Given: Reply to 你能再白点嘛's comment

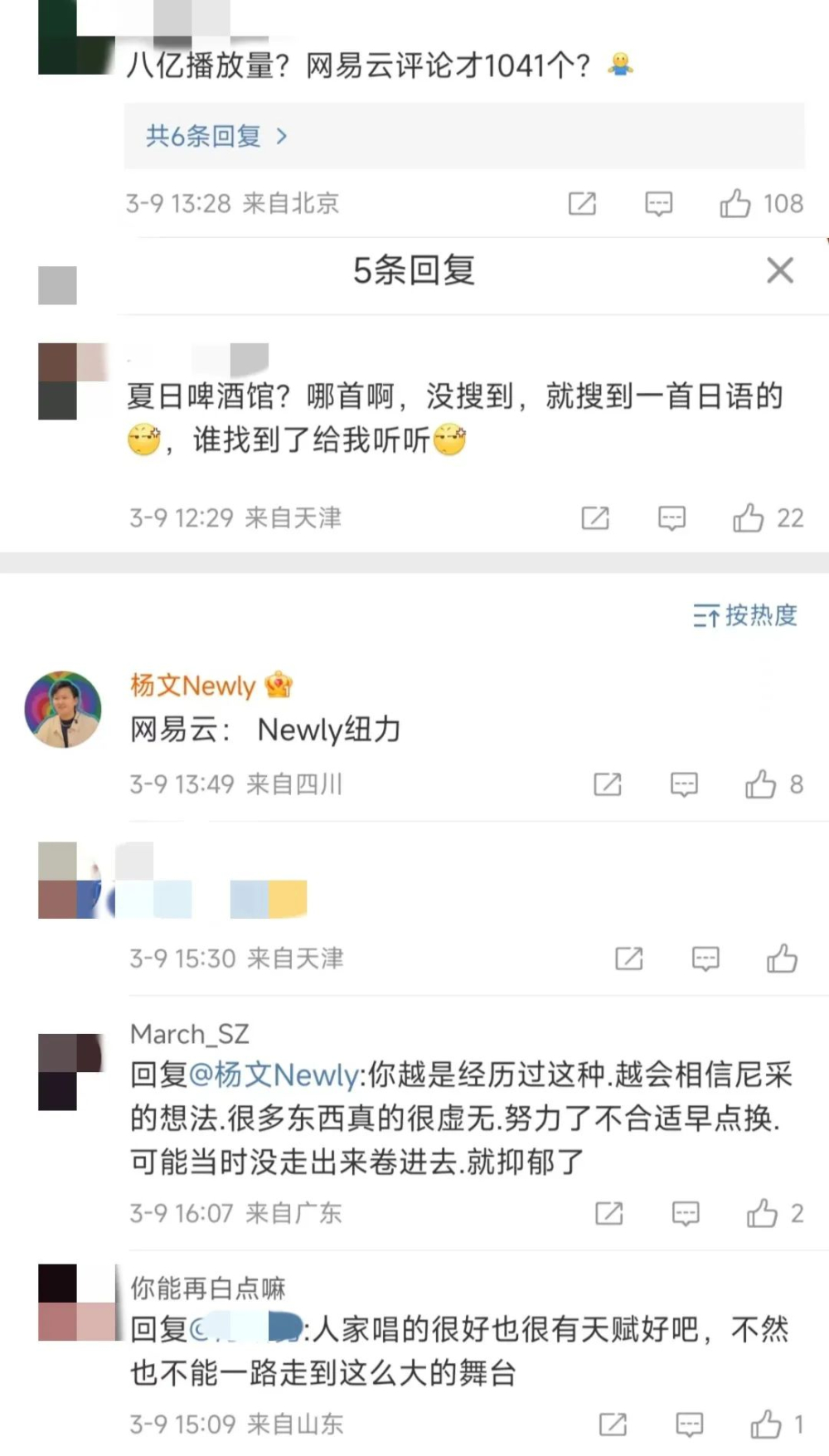Looking at the screenshot, I should 689,1424.
